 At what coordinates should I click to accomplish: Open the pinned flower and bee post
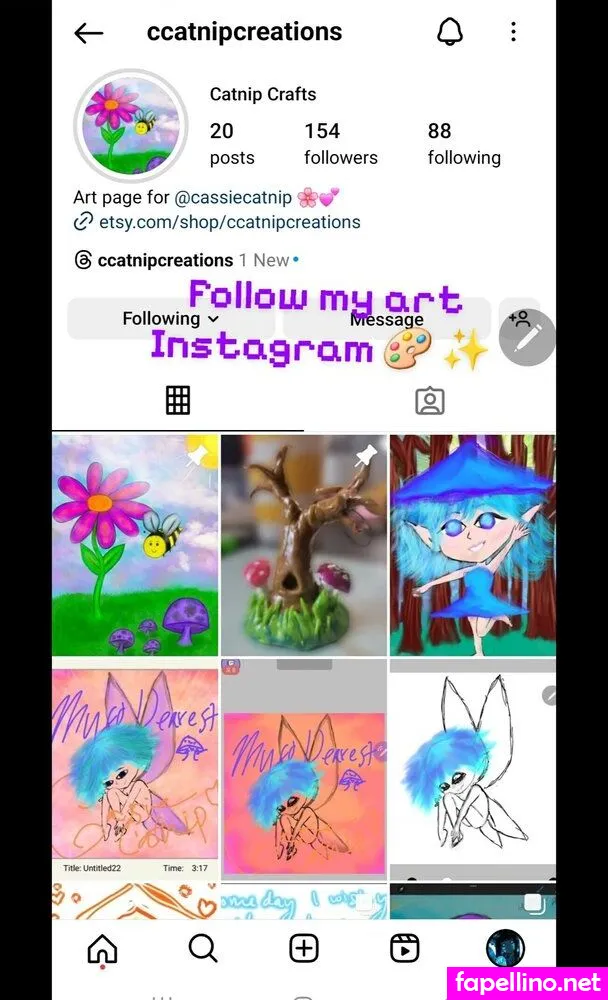pyautogui.click(x=135, y=545)
